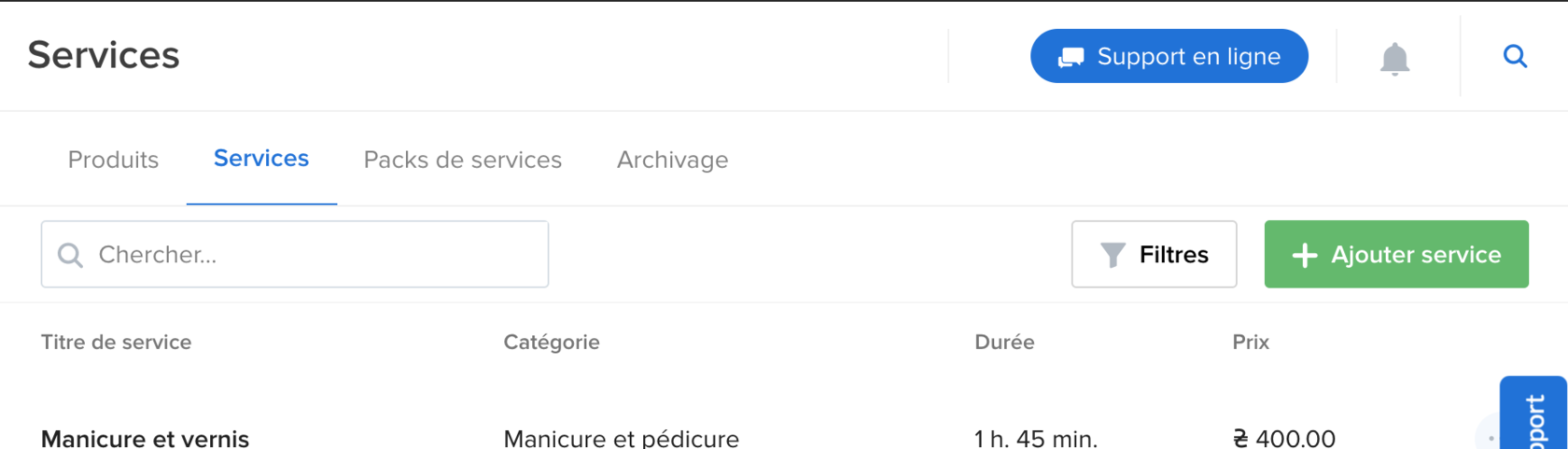The width and height of the screenshot is (1568, 449).
Task: Focus the Chercher search field
Action: [308, 254]
